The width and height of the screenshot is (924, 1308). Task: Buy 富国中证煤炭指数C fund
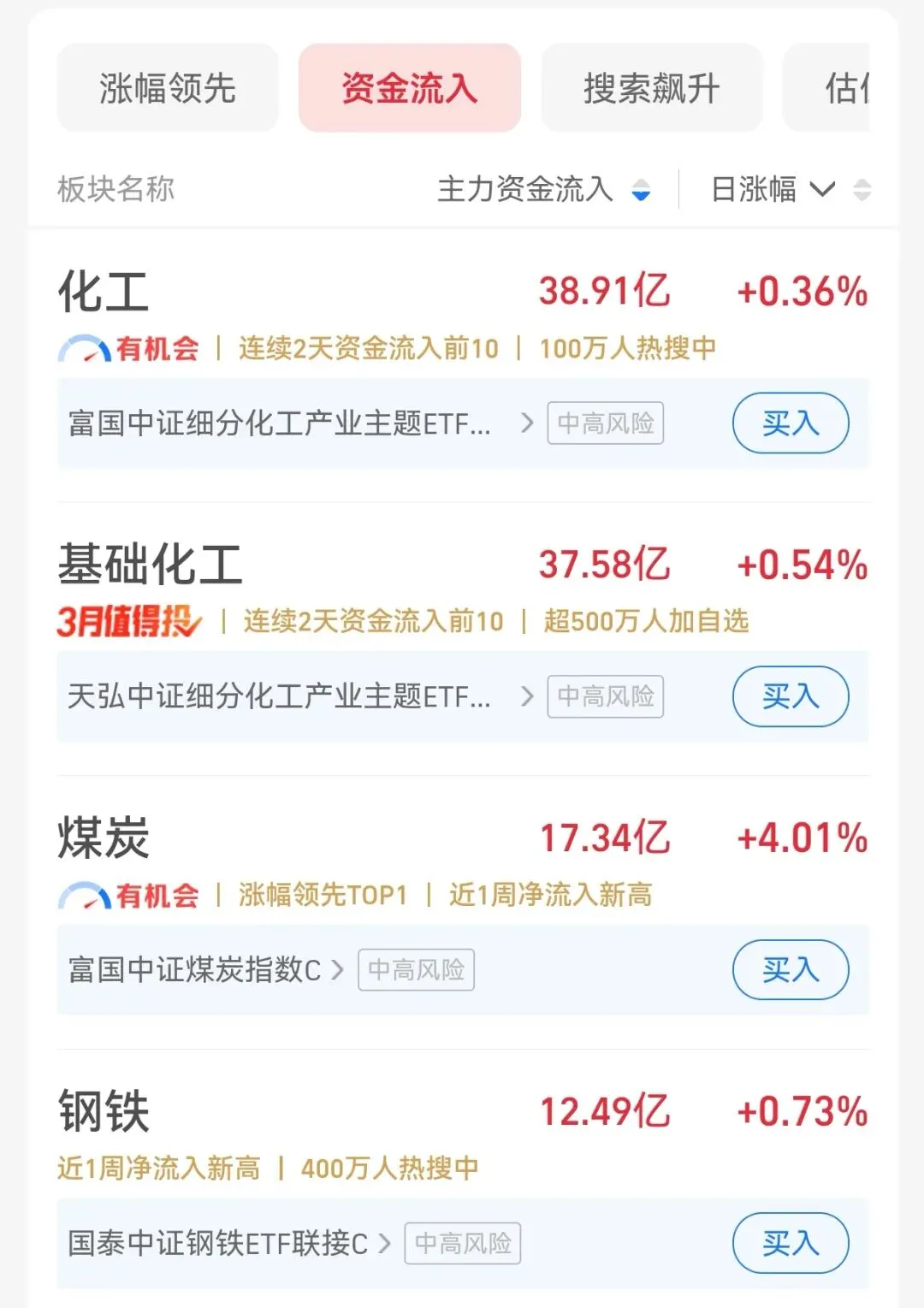click(790, 970)
